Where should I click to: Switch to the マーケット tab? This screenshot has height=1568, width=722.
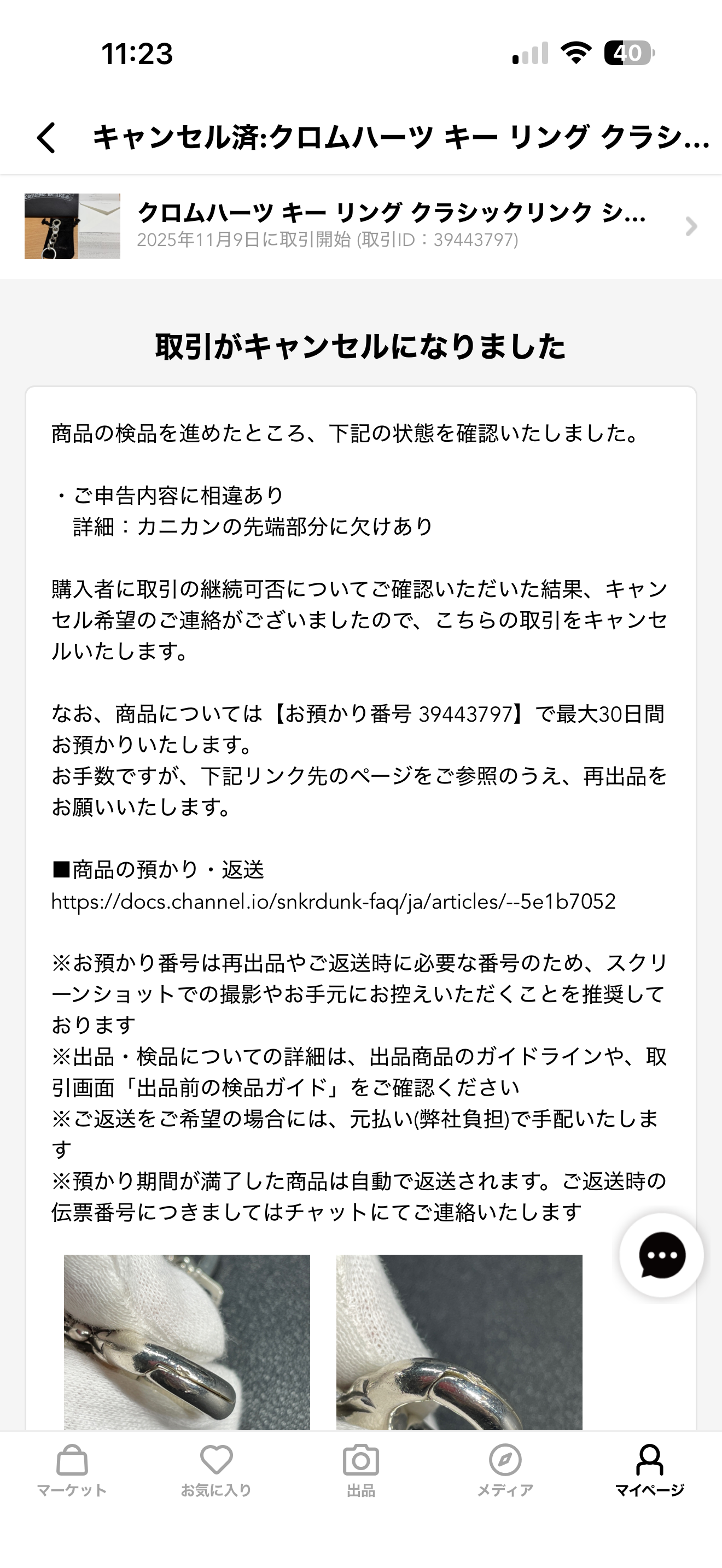(x=72, y=1471)
